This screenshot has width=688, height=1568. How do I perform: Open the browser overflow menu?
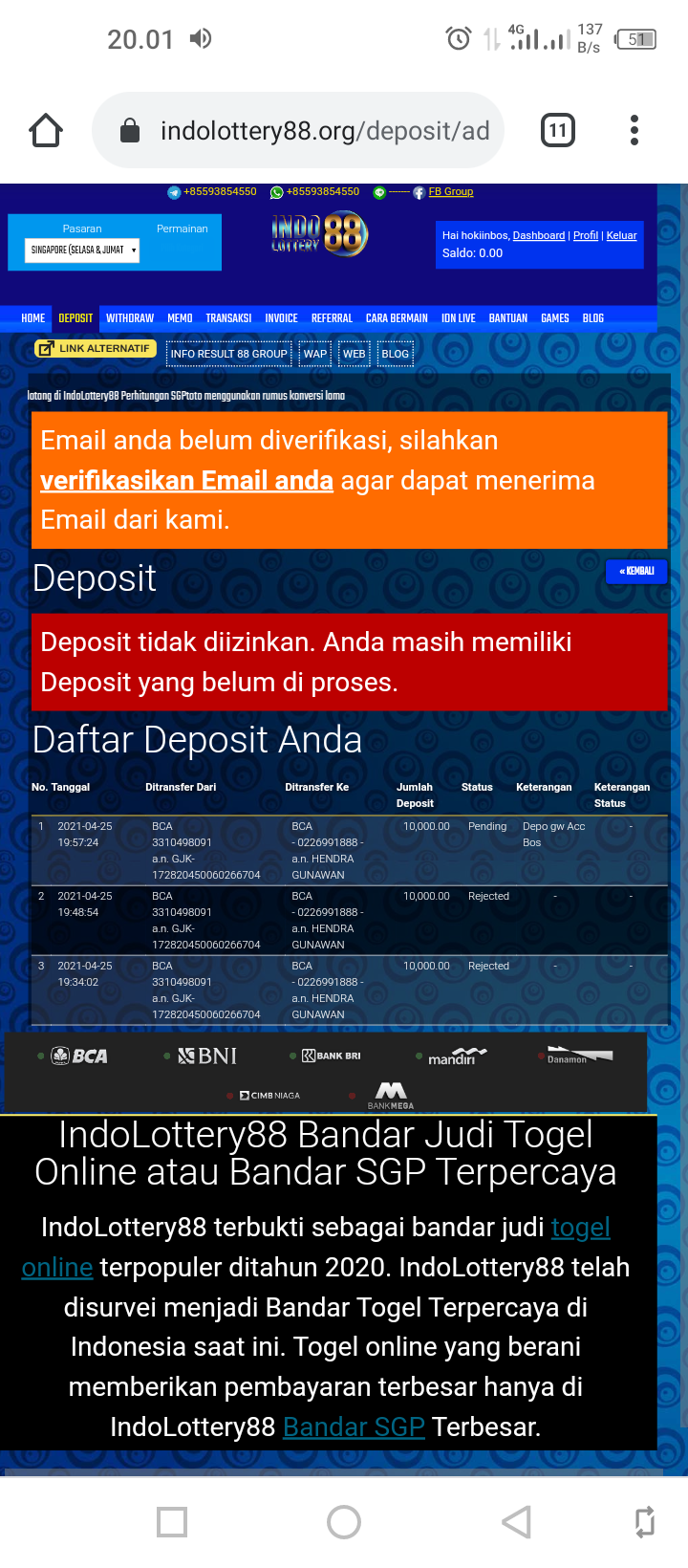tap(634, 130)
